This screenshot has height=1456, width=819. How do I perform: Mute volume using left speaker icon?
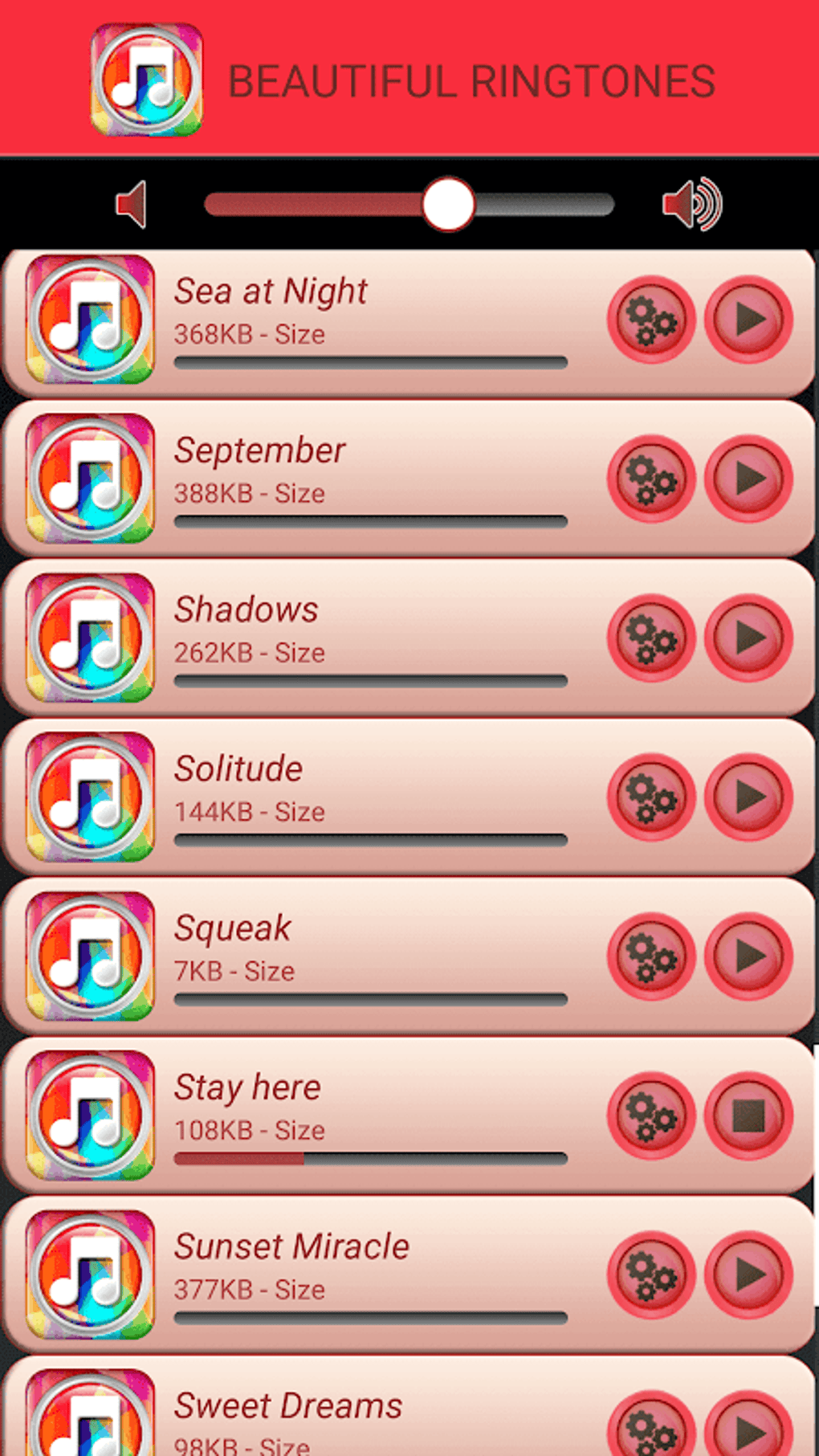(x=132, y=203)
